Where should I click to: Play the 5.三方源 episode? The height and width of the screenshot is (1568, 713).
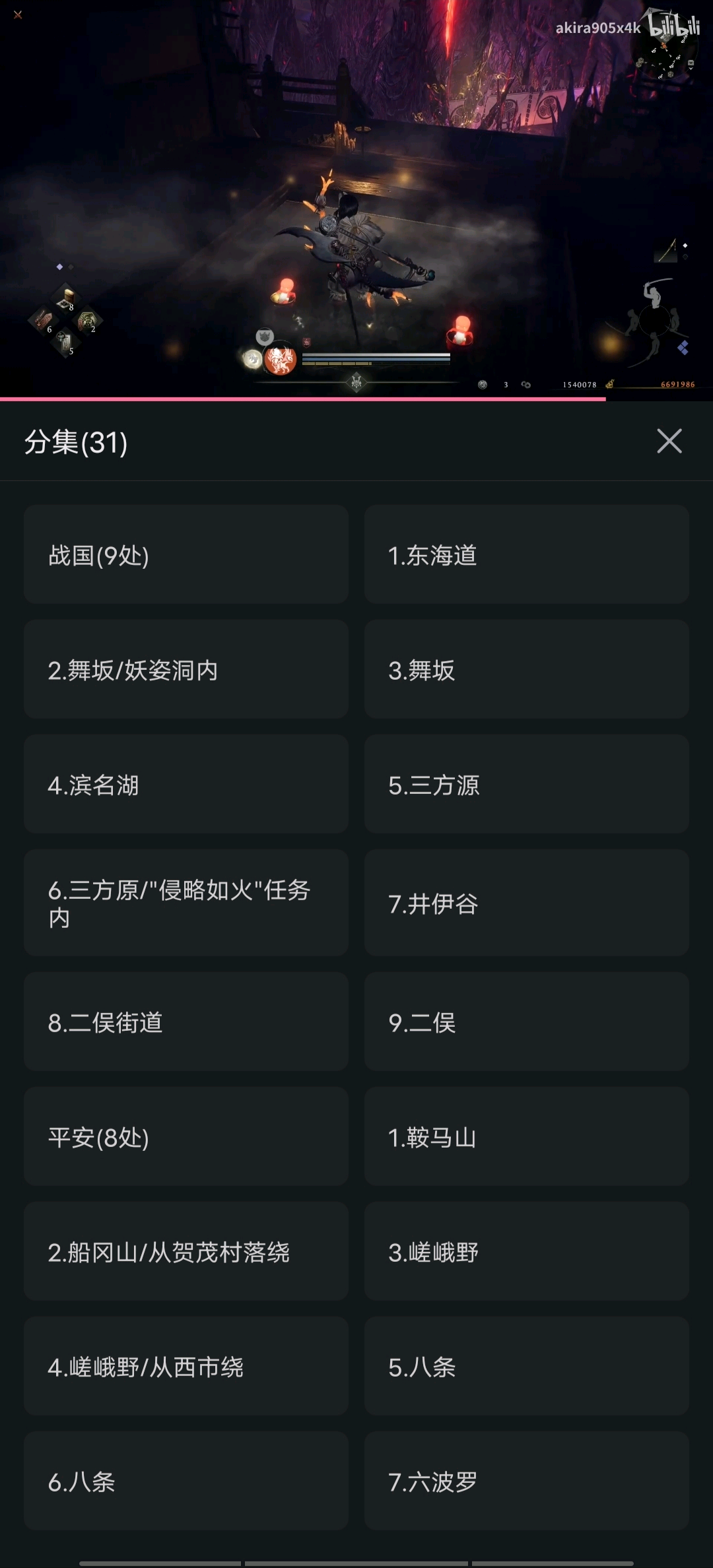click(x=526, y=784)
